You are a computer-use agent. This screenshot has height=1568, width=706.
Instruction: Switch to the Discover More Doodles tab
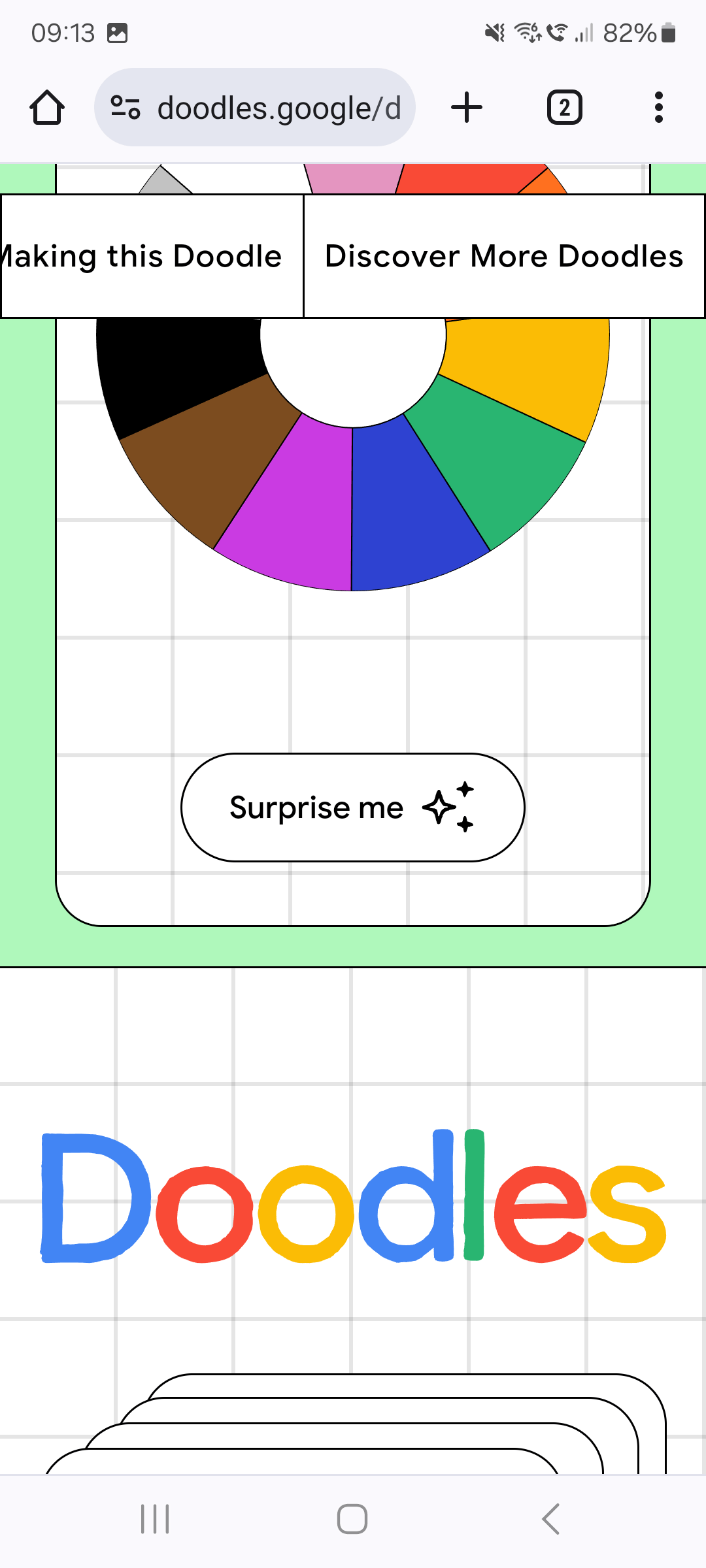pos(504,256)
